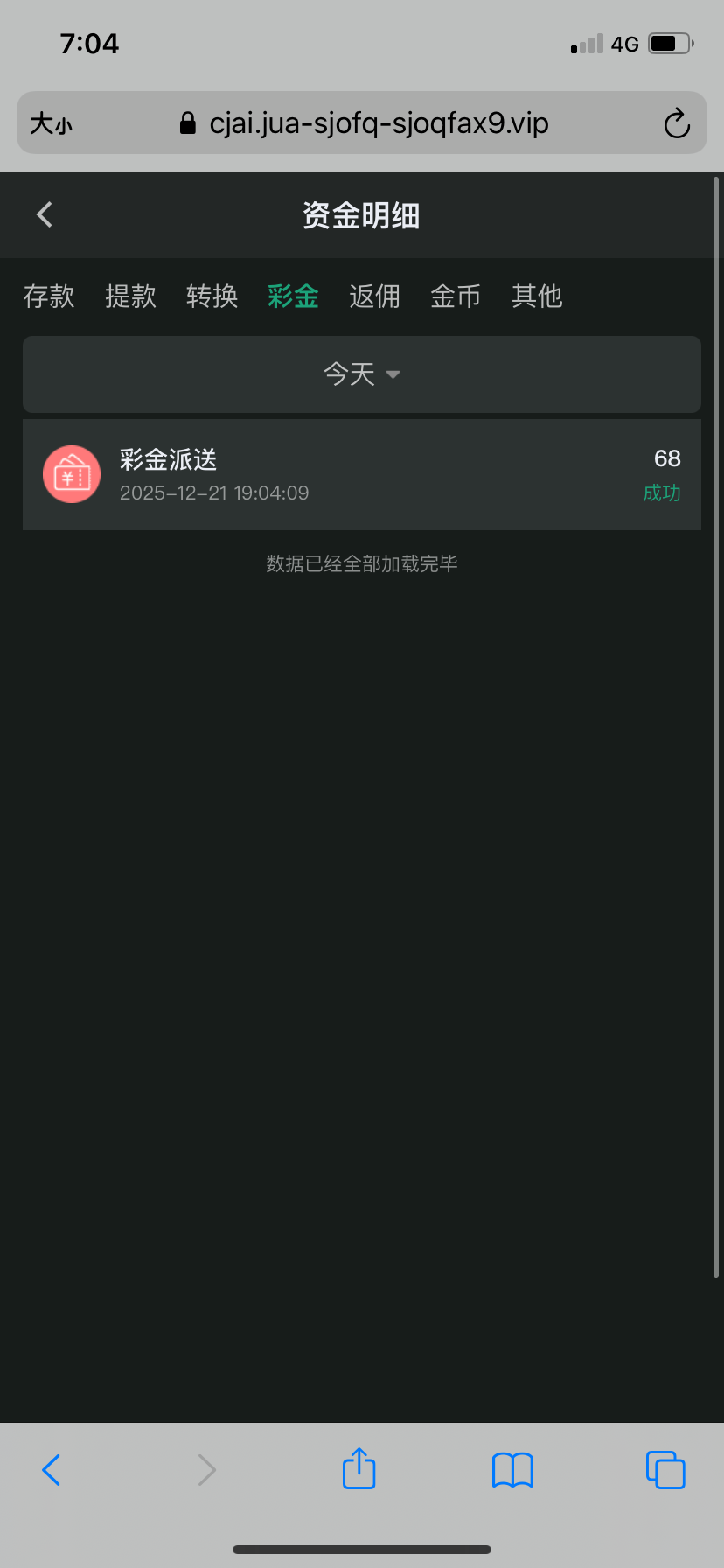The width and height of the screenshot is (724, 1568).
Task: Open the 大小 text size menu
Action: [x=51, y=123]
